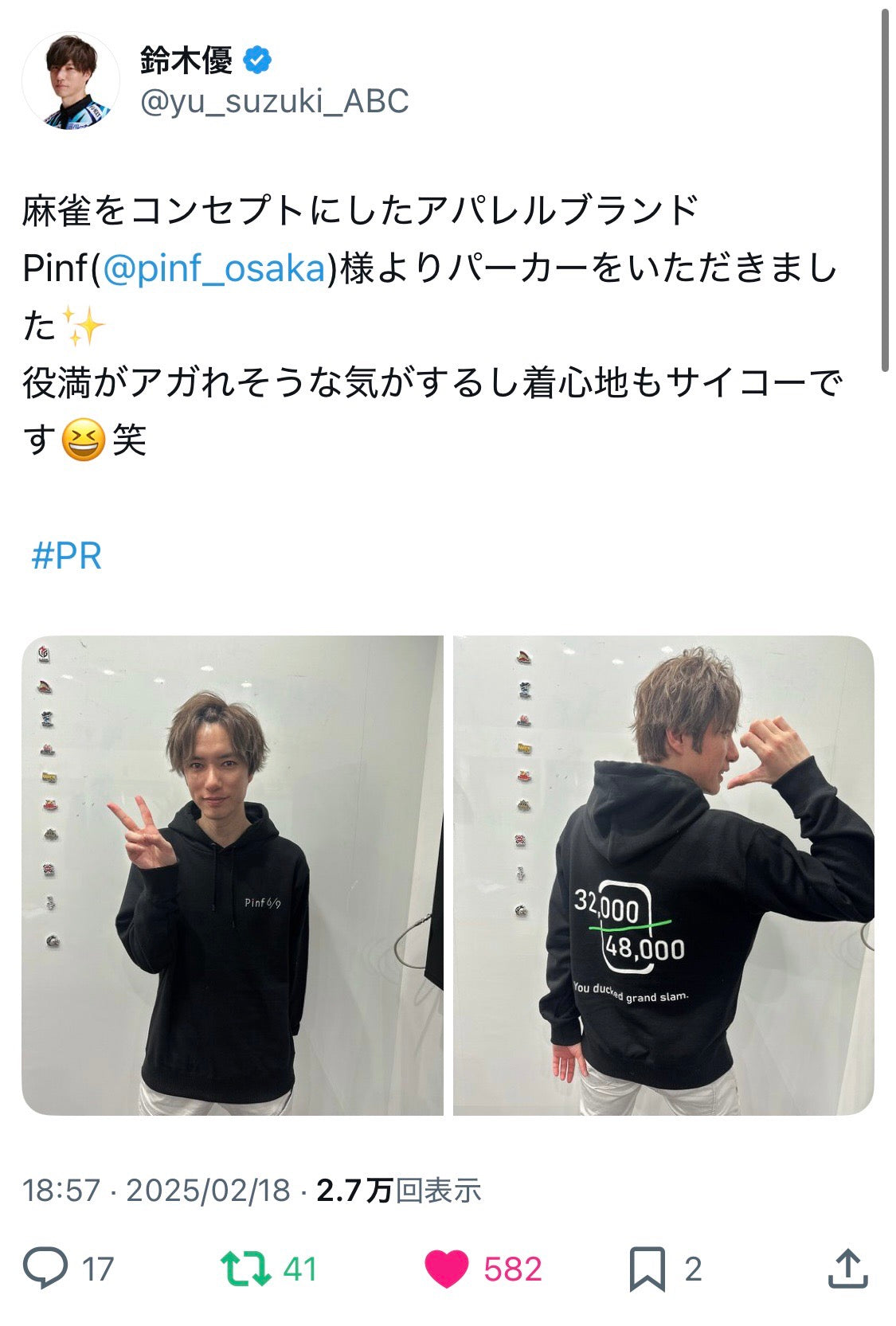Open 鈴木優's profile picture
Image resolution: width=896 pixels, height=1326 pixels.
[70, 80]
